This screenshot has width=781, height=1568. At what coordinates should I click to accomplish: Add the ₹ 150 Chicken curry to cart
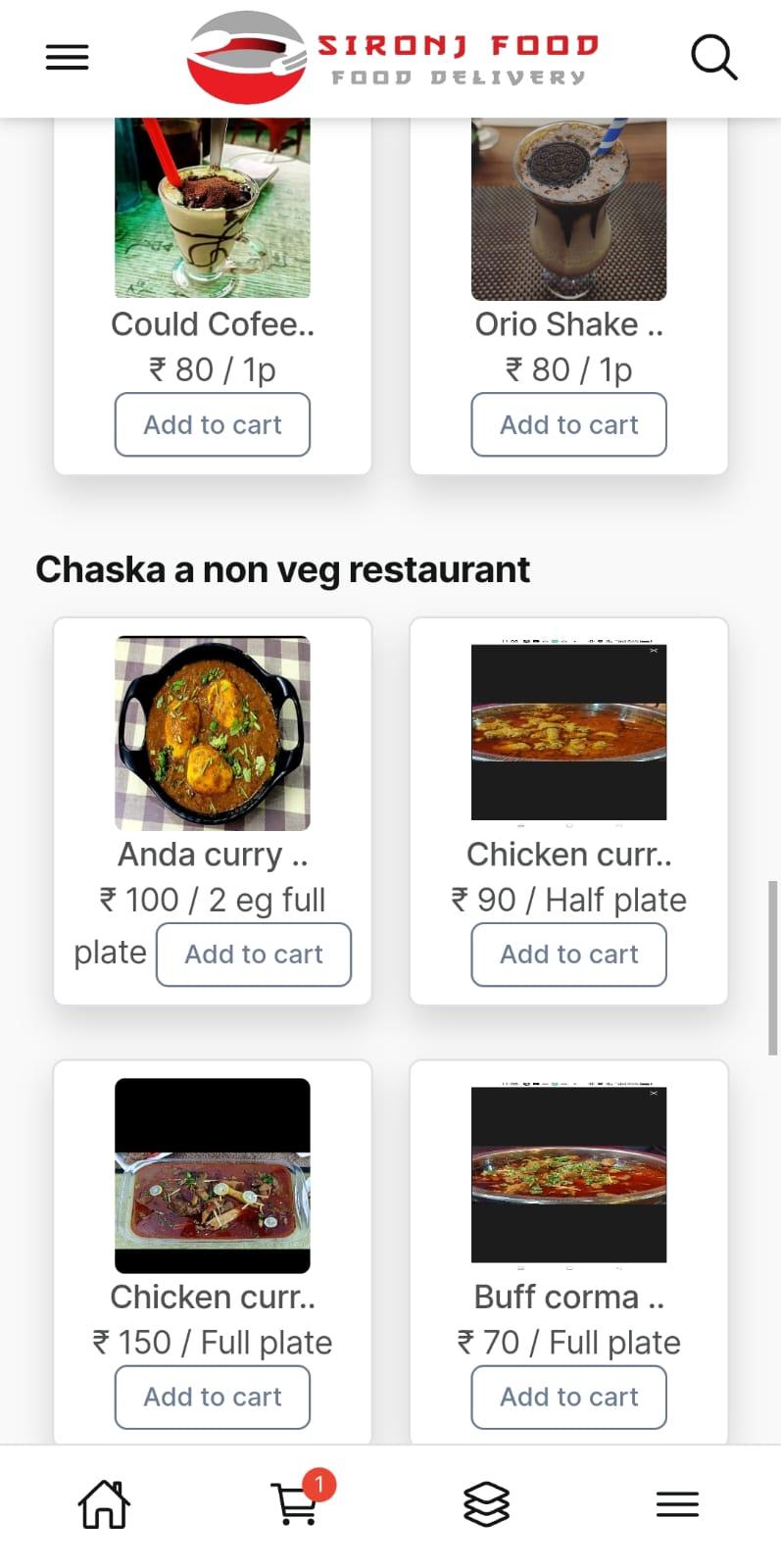pyautogui.click(x=213, y=1396)
